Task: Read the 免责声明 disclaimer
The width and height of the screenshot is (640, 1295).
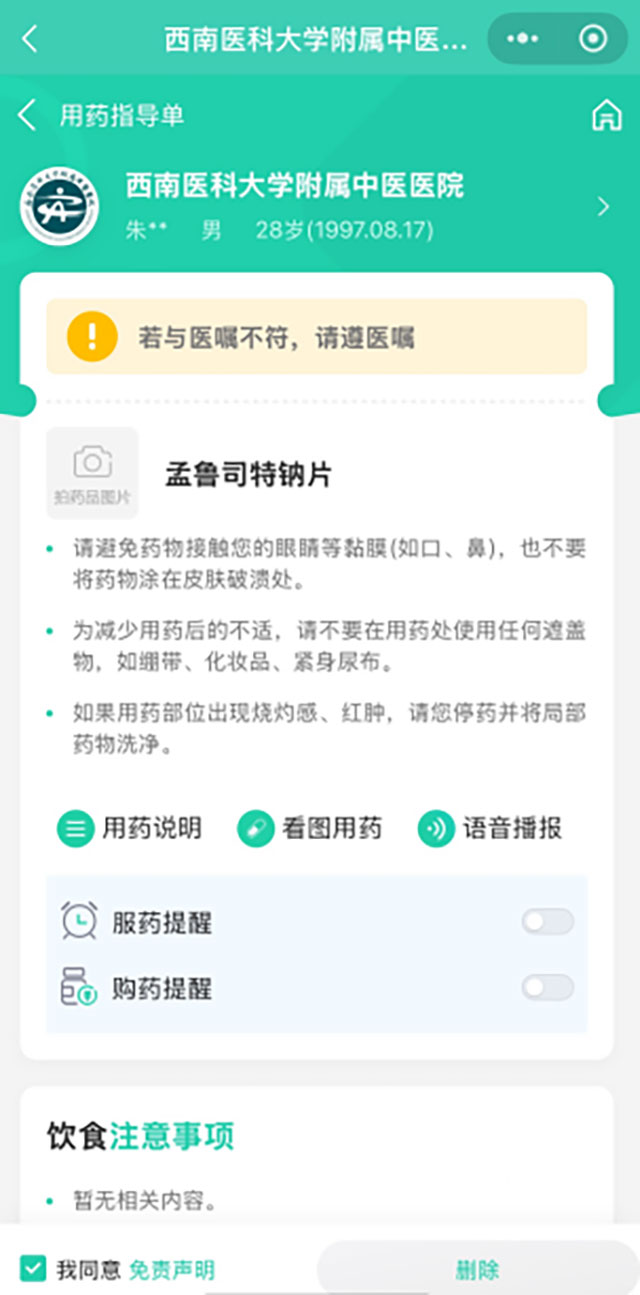Action: pyautogui.click(x=171, y=1270)
